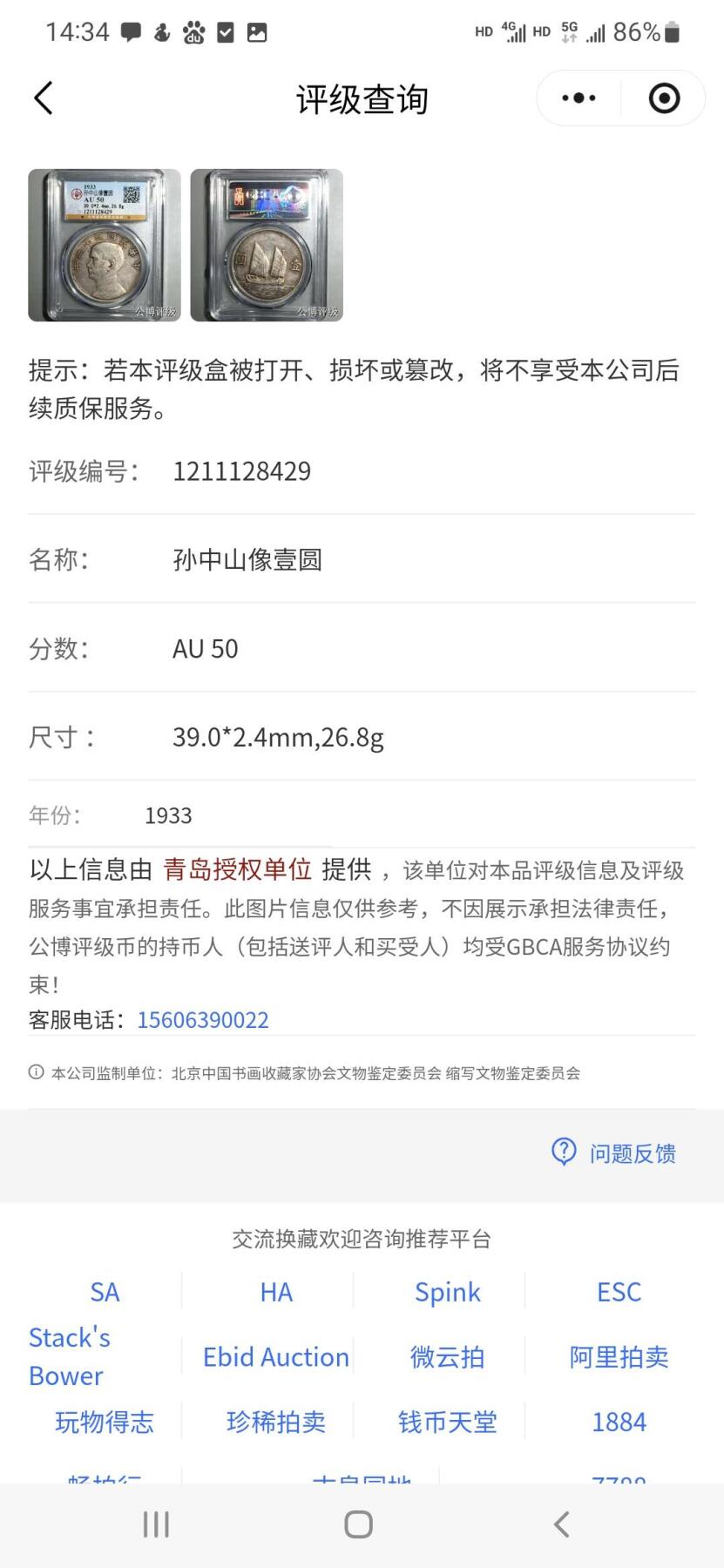Tap the question mark icon beside 问题反馈
The height and width of the screenshot is (1568, 724).
point(564,1152)
